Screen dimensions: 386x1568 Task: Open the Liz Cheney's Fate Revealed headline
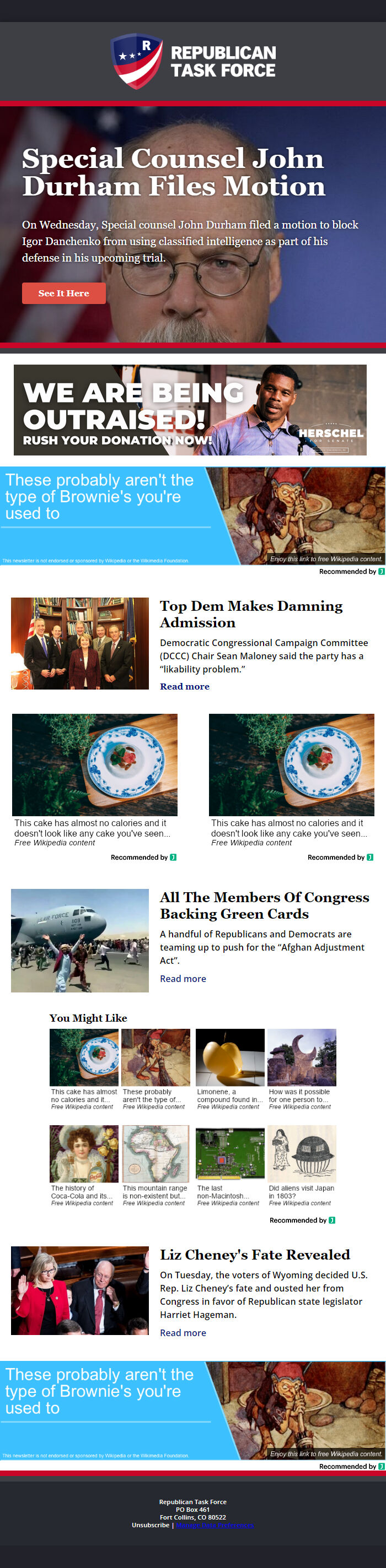[255, 1255]
